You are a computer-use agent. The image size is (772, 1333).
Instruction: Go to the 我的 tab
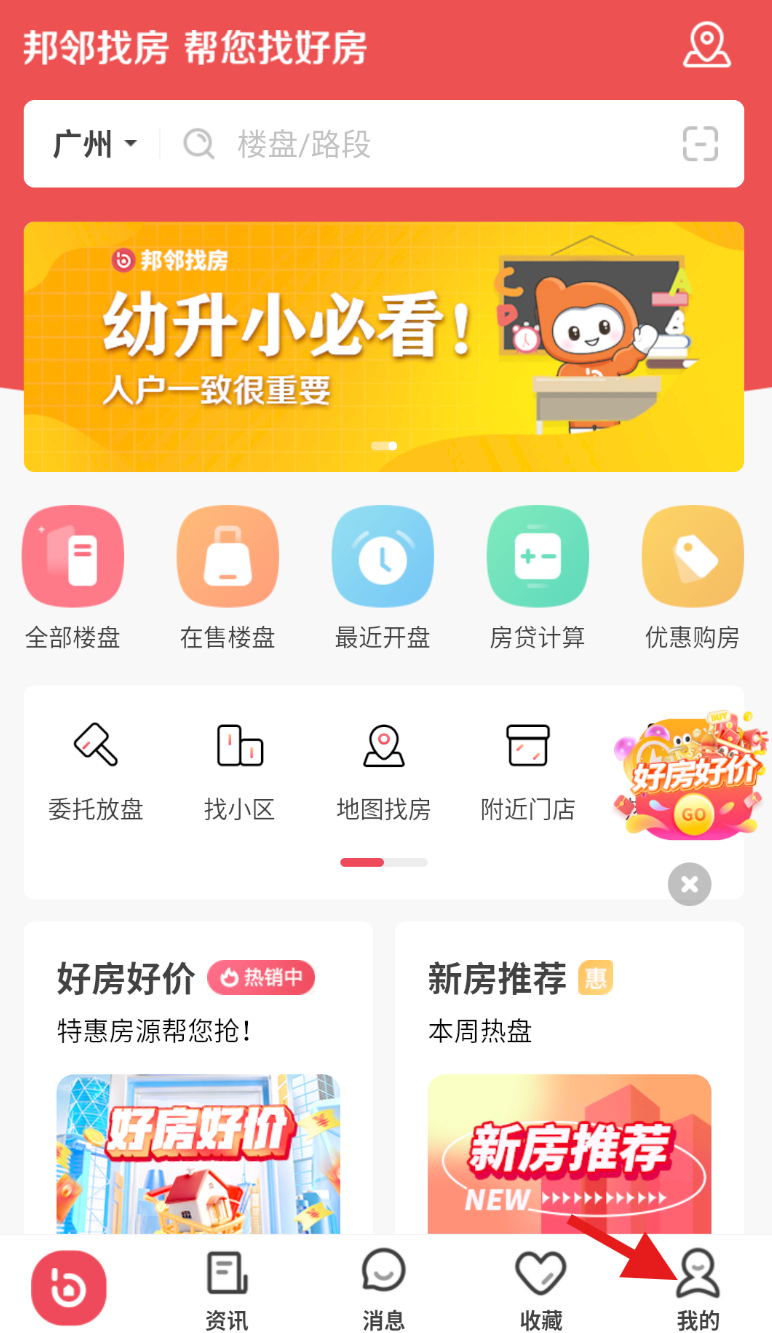[698, 1289]
